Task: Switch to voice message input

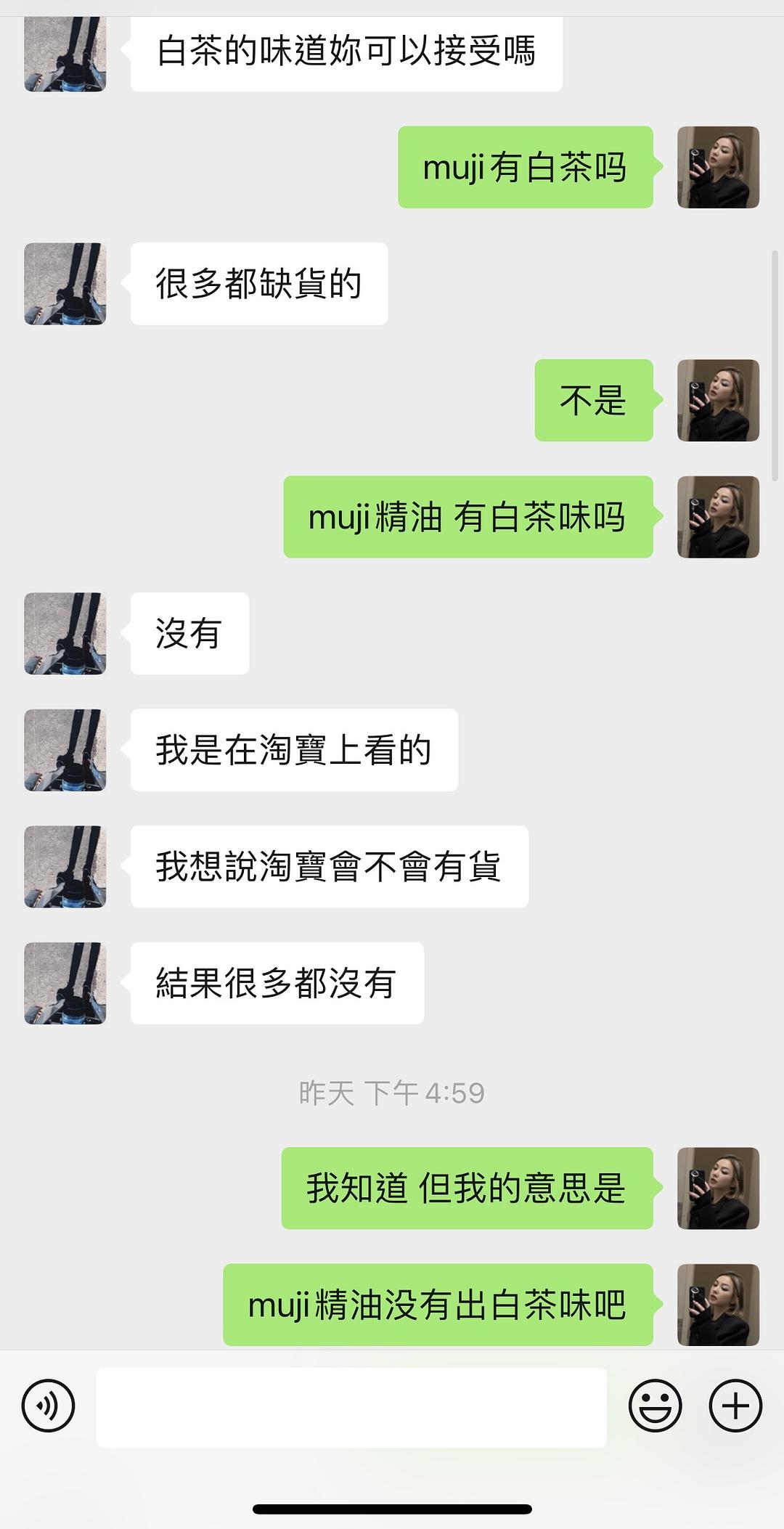Action: click(x=49, y=1406)
